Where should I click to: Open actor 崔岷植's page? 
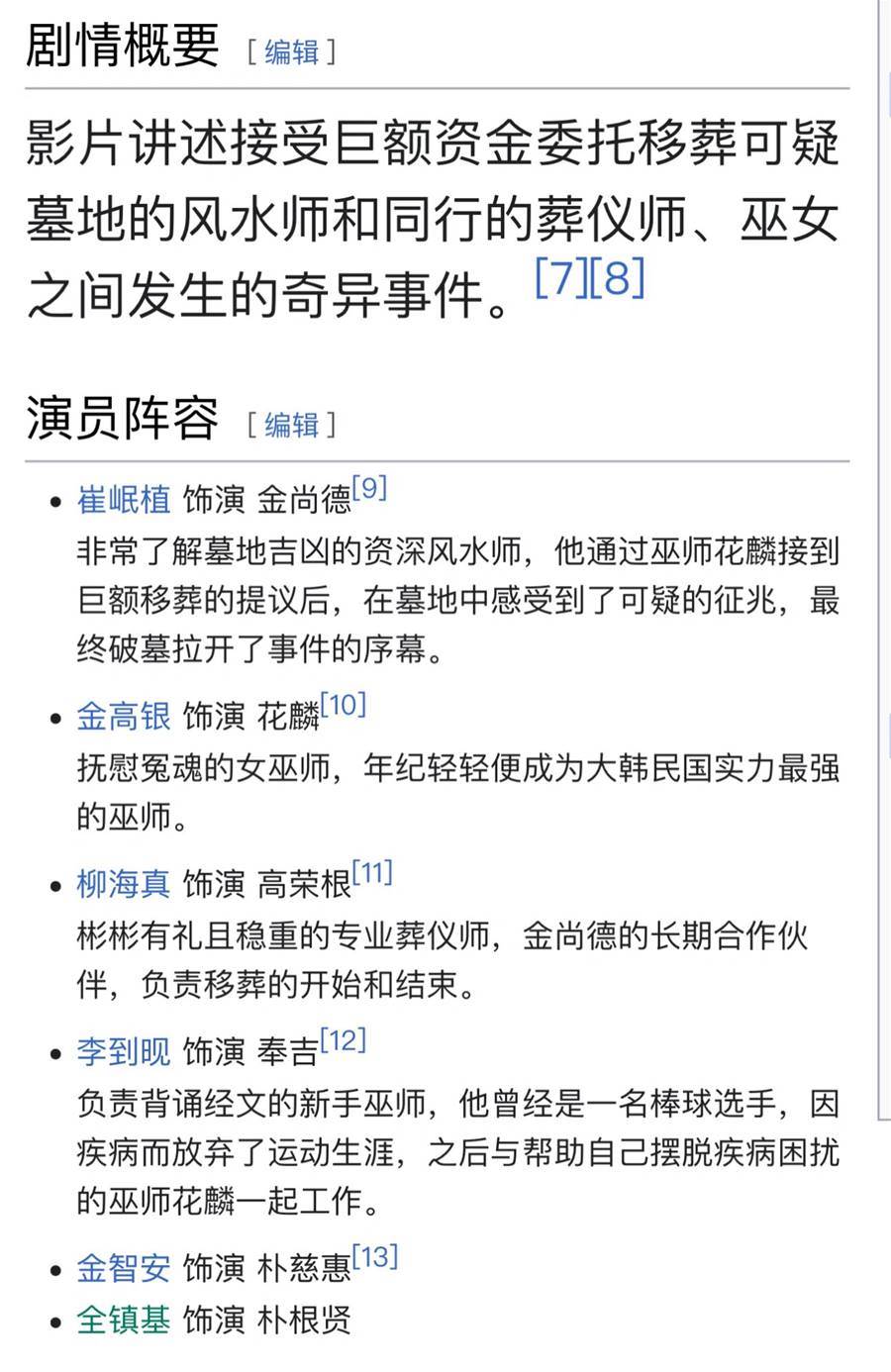pyautogui.click(x=124, y=500)
